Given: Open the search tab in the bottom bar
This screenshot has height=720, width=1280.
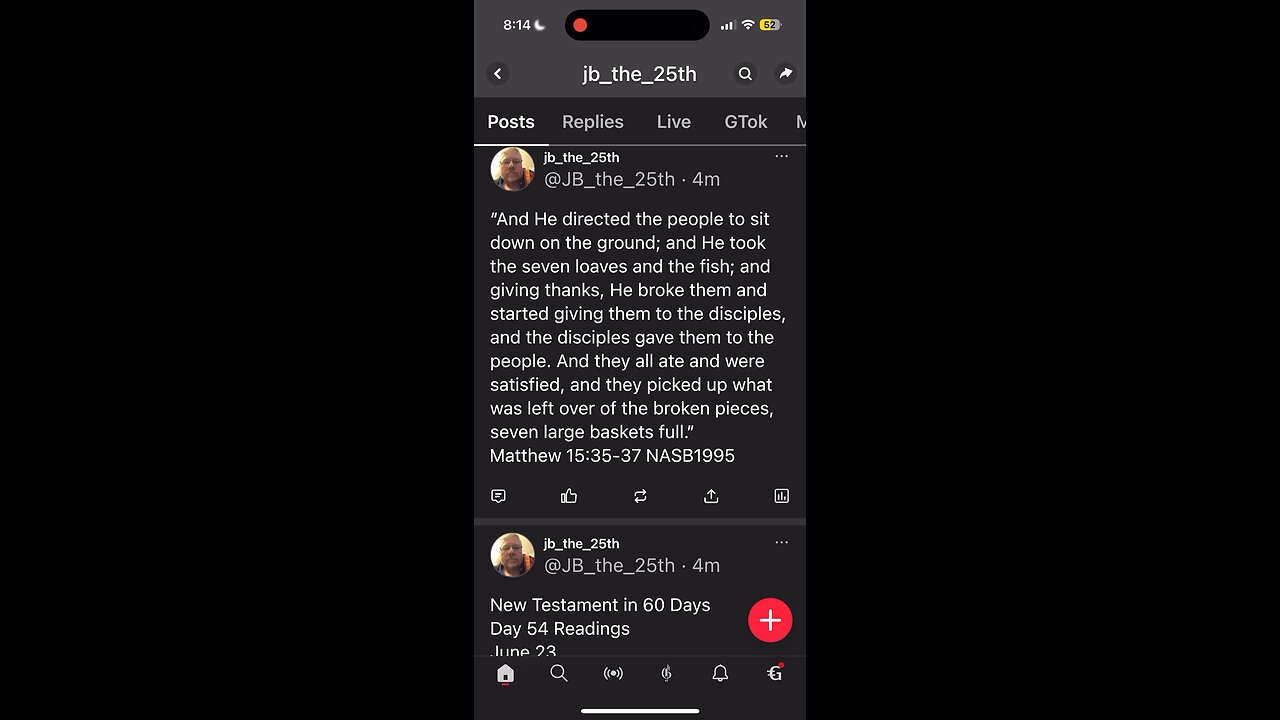Looking at the screenshot, I should coord(559,674).
